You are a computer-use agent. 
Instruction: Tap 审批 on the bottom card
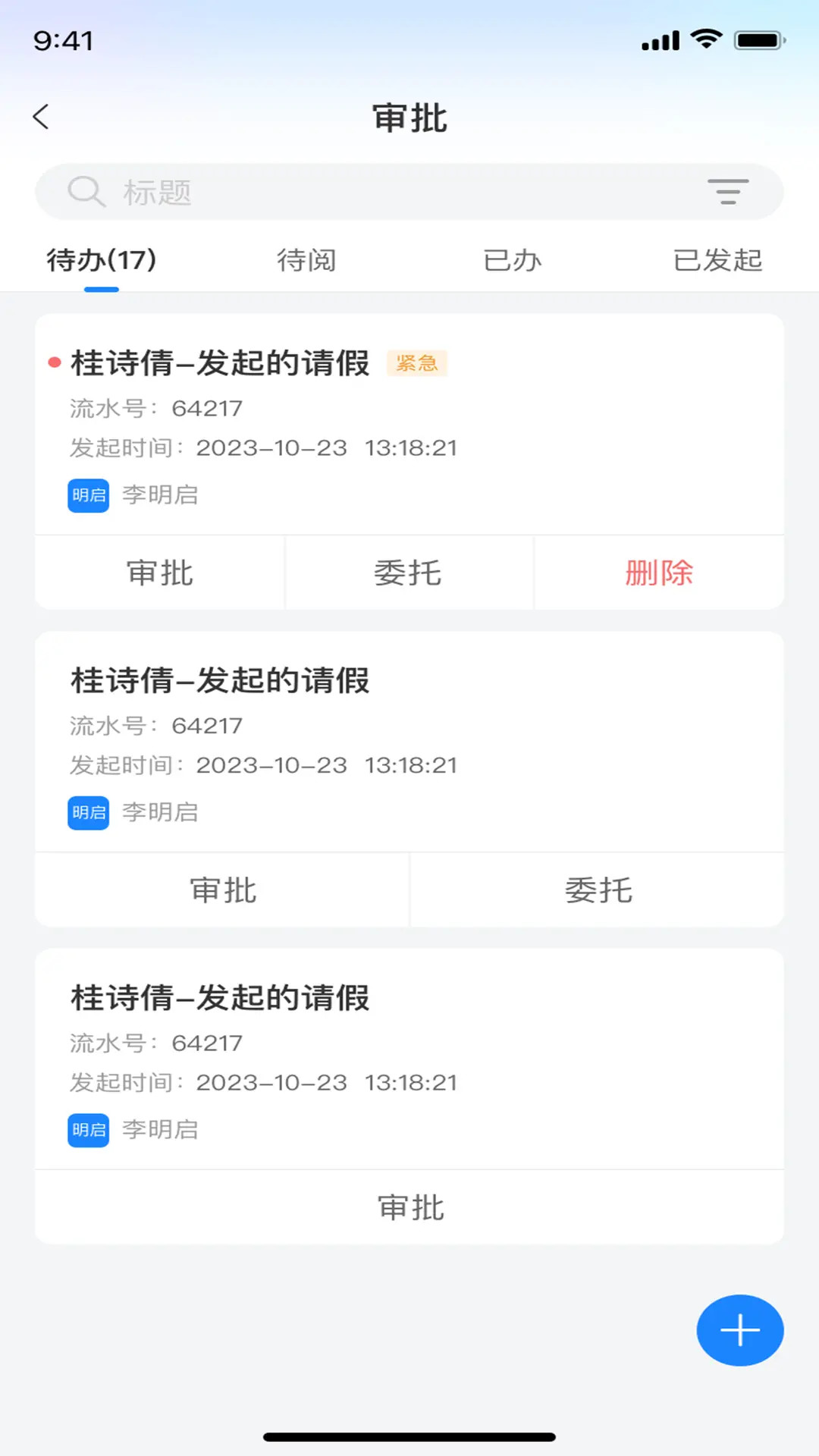pyautogui.click(x=409, y=1207)
